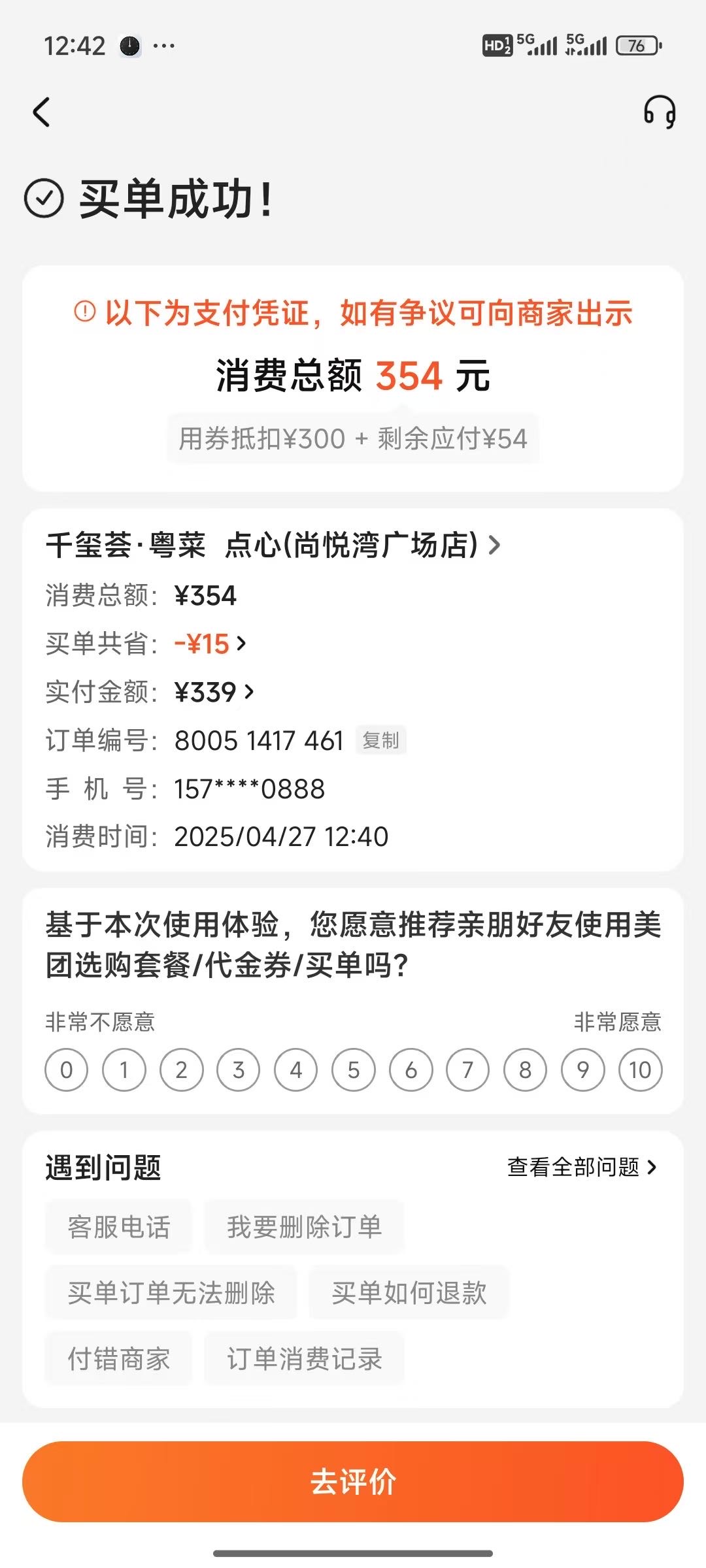Viewport: 706px width, 1568px height.
Task: Choose recommendation score 5
Action: (354, 1070)
